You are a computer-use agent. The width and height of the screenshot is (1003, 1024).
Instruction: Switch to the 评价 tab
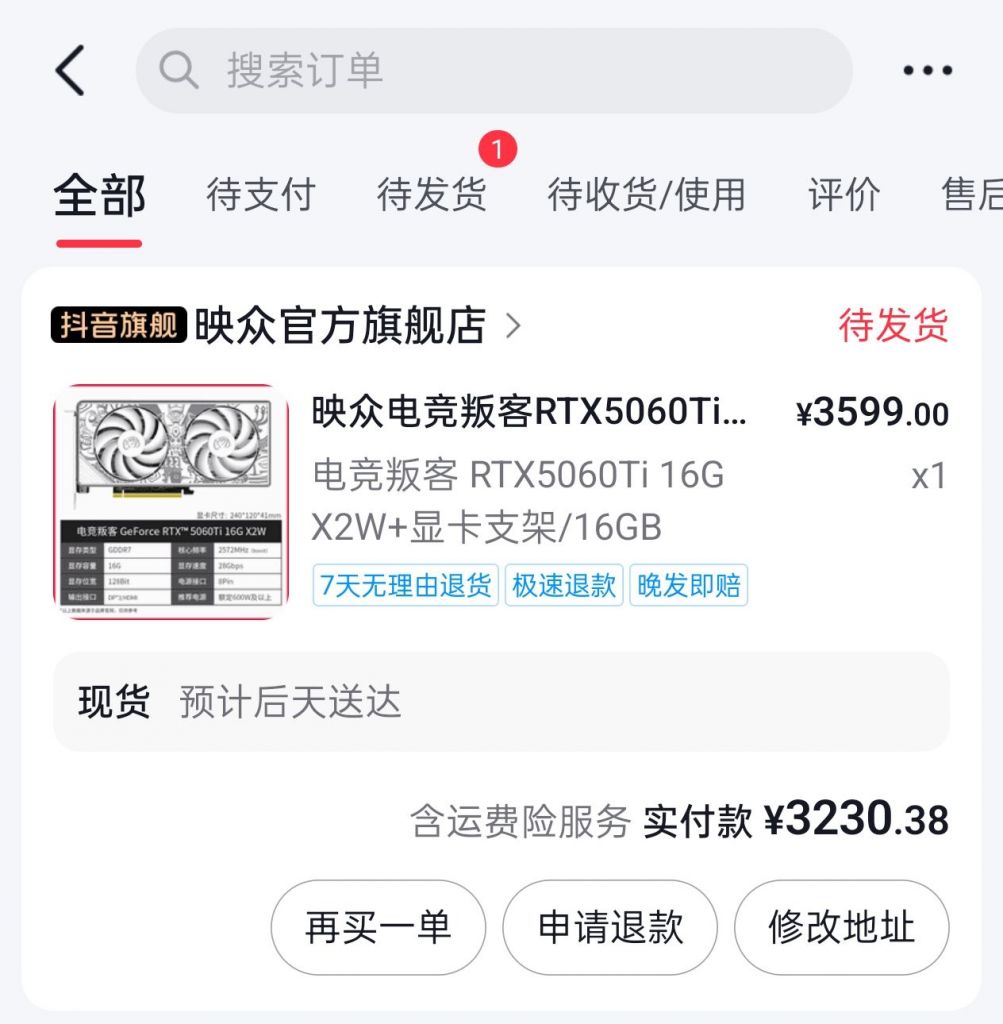coord(843,197)
